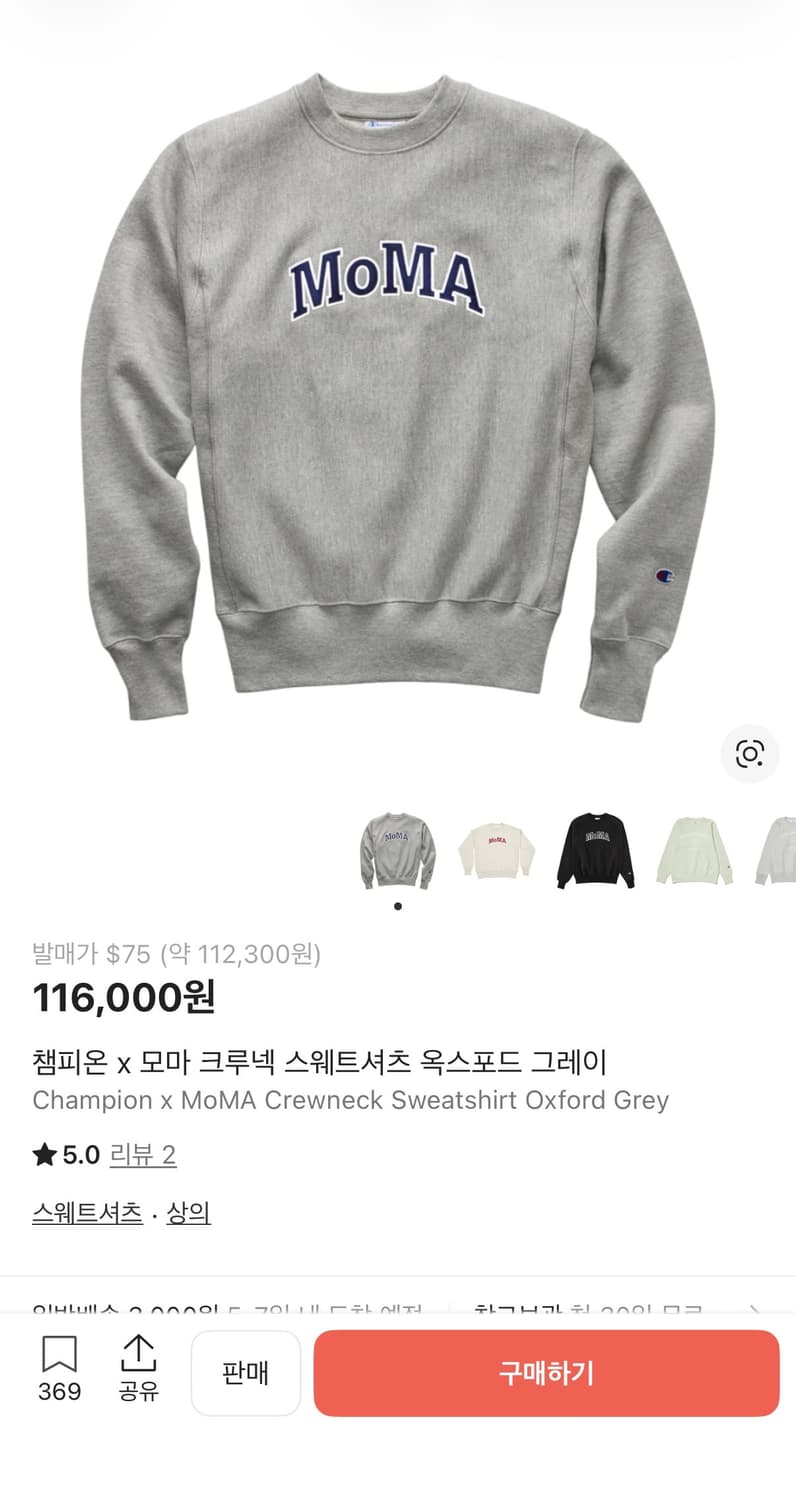Click the star icon next to 5.0
Screen dimensions: 796x1500
click(x=42, y=1155)
